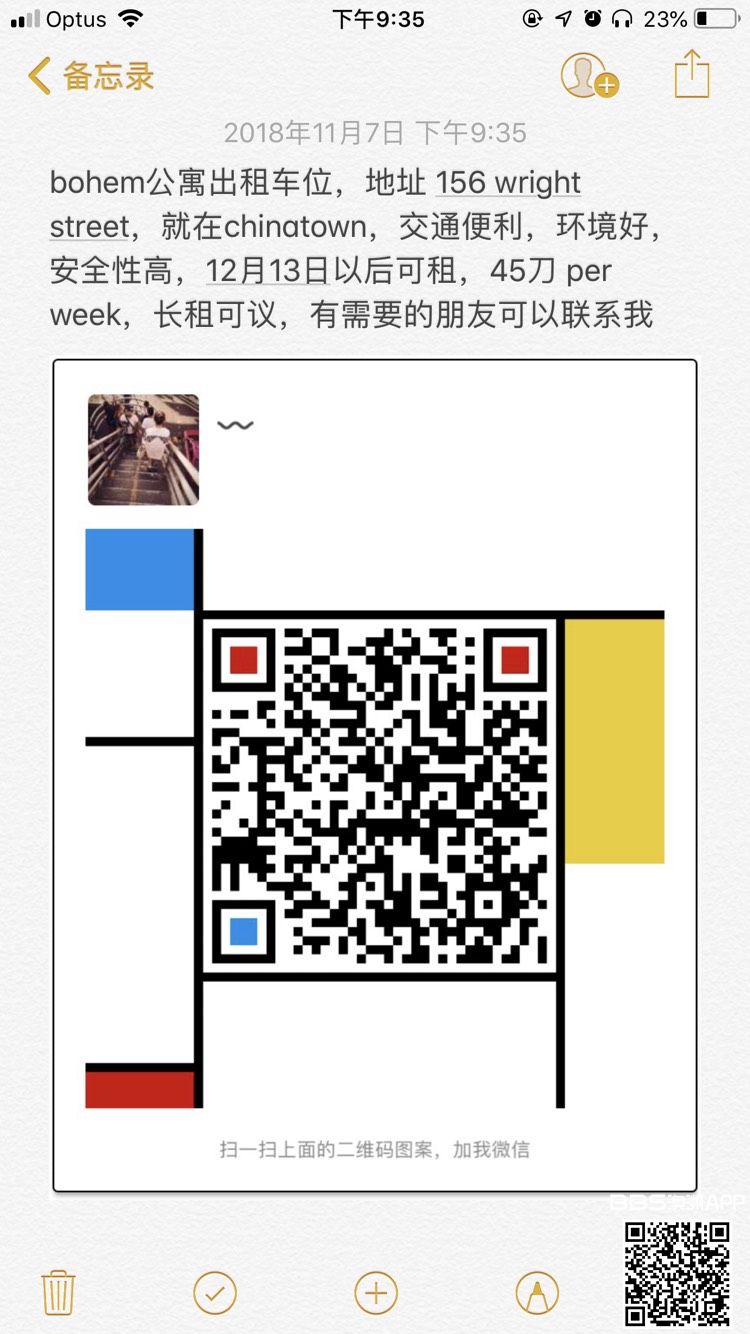
Task: Go back to the 备忘录 notes list
Action: pyautogui.click(x=92, y=76)
